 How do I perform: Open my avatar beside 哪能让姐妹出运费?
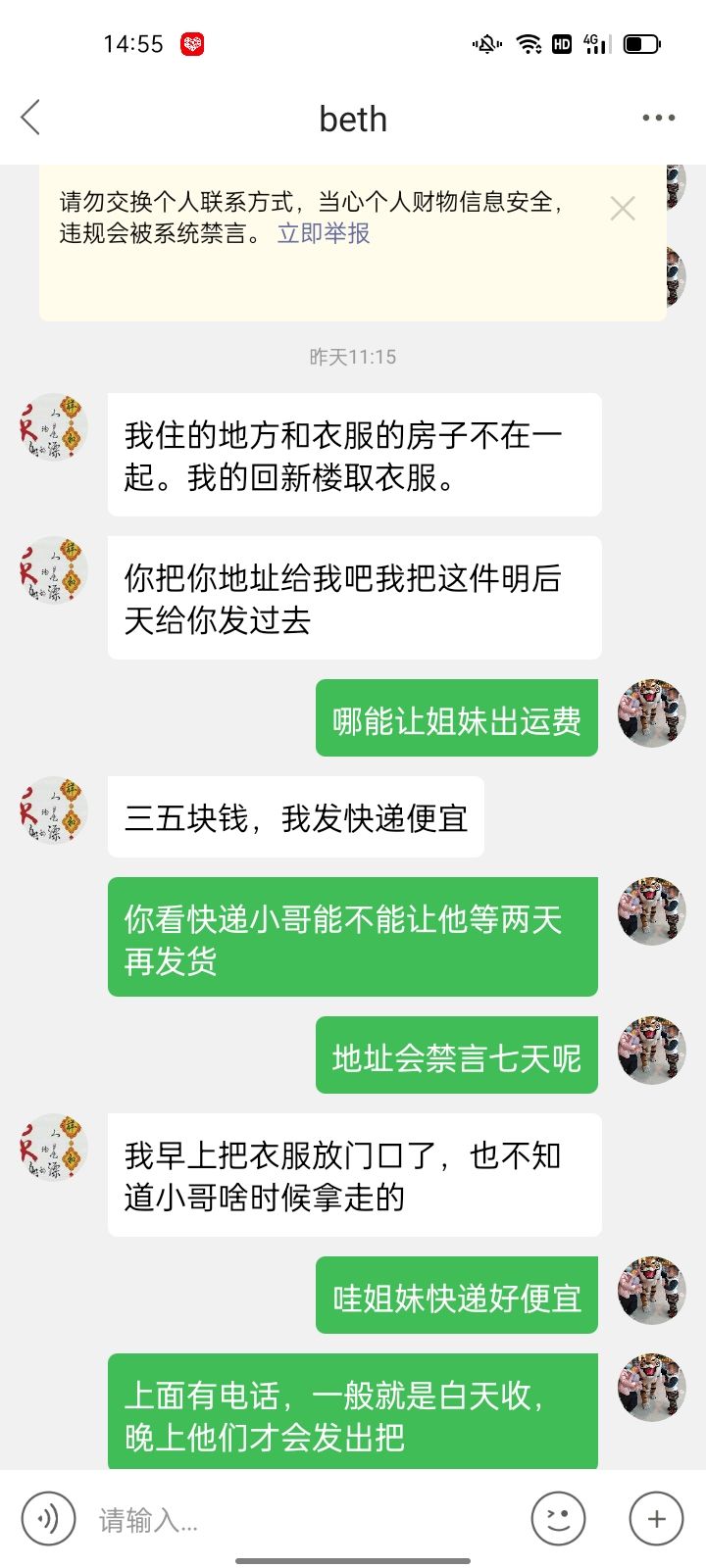click(651, 713)
